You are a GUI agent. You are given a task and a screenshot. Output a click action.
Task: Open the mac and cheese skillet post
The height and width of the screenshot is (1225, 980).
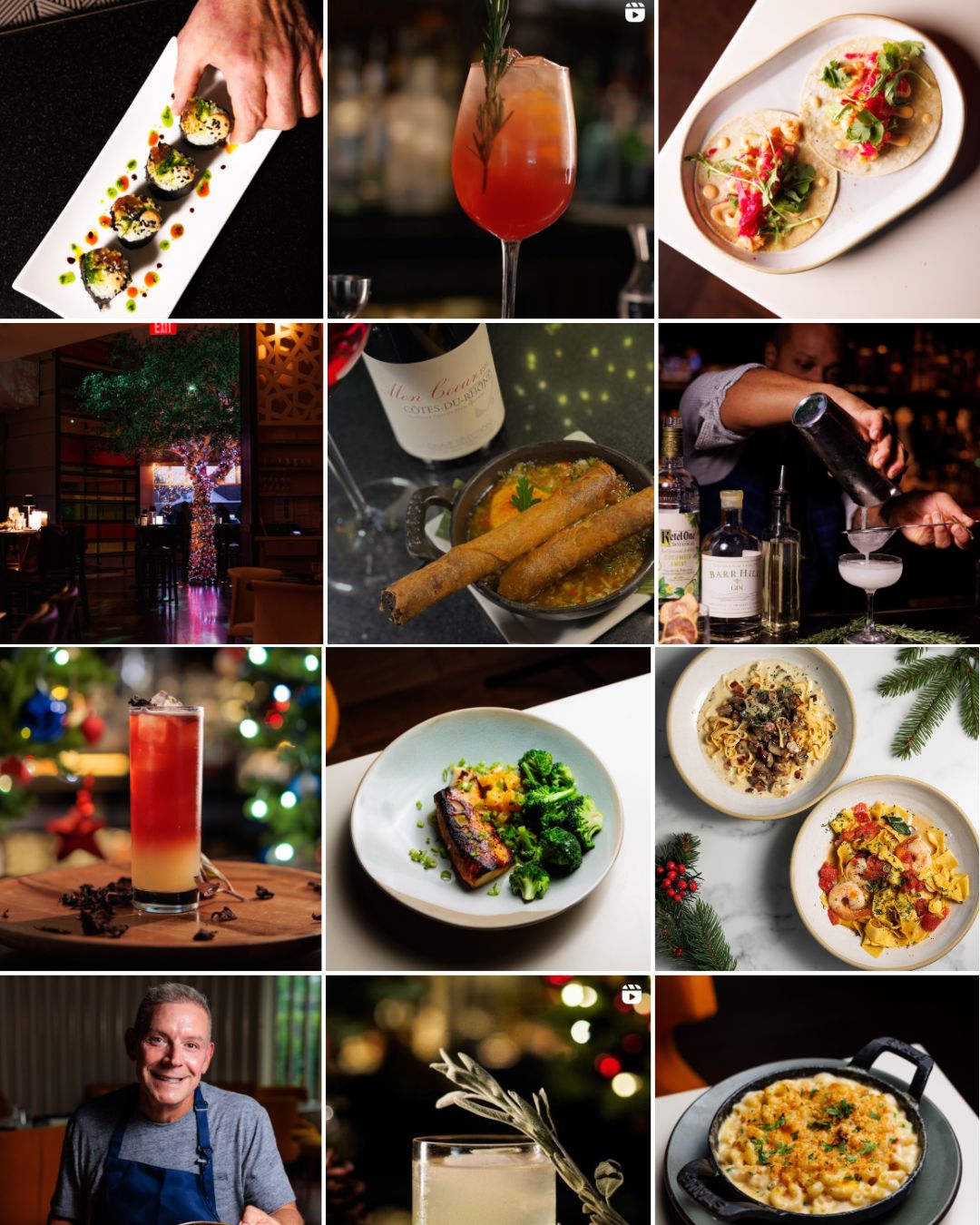[x=818, y=1100]
